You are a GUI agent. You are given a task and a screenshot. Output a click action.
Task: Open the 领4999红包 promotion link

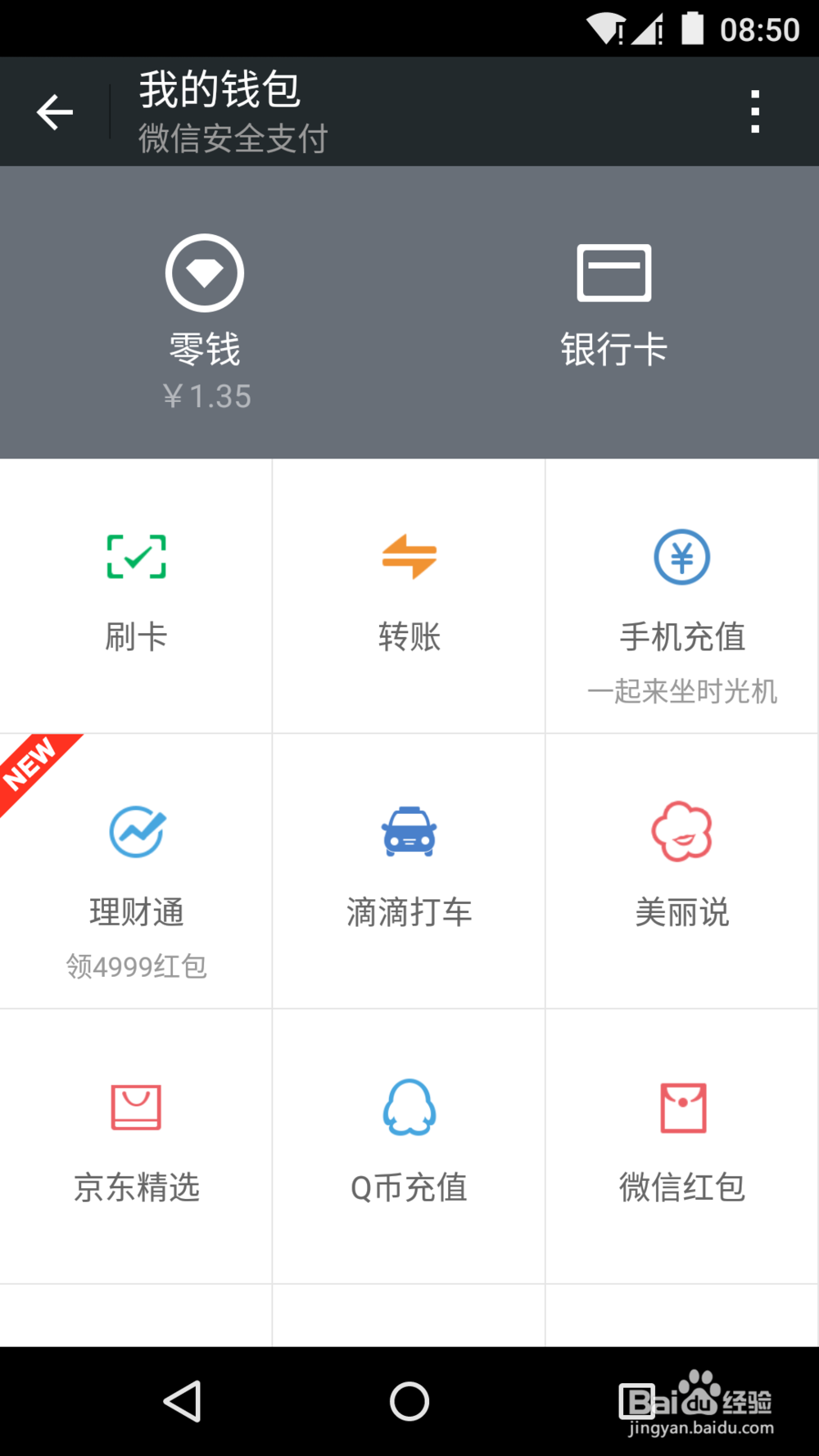(x=136, y=966)
